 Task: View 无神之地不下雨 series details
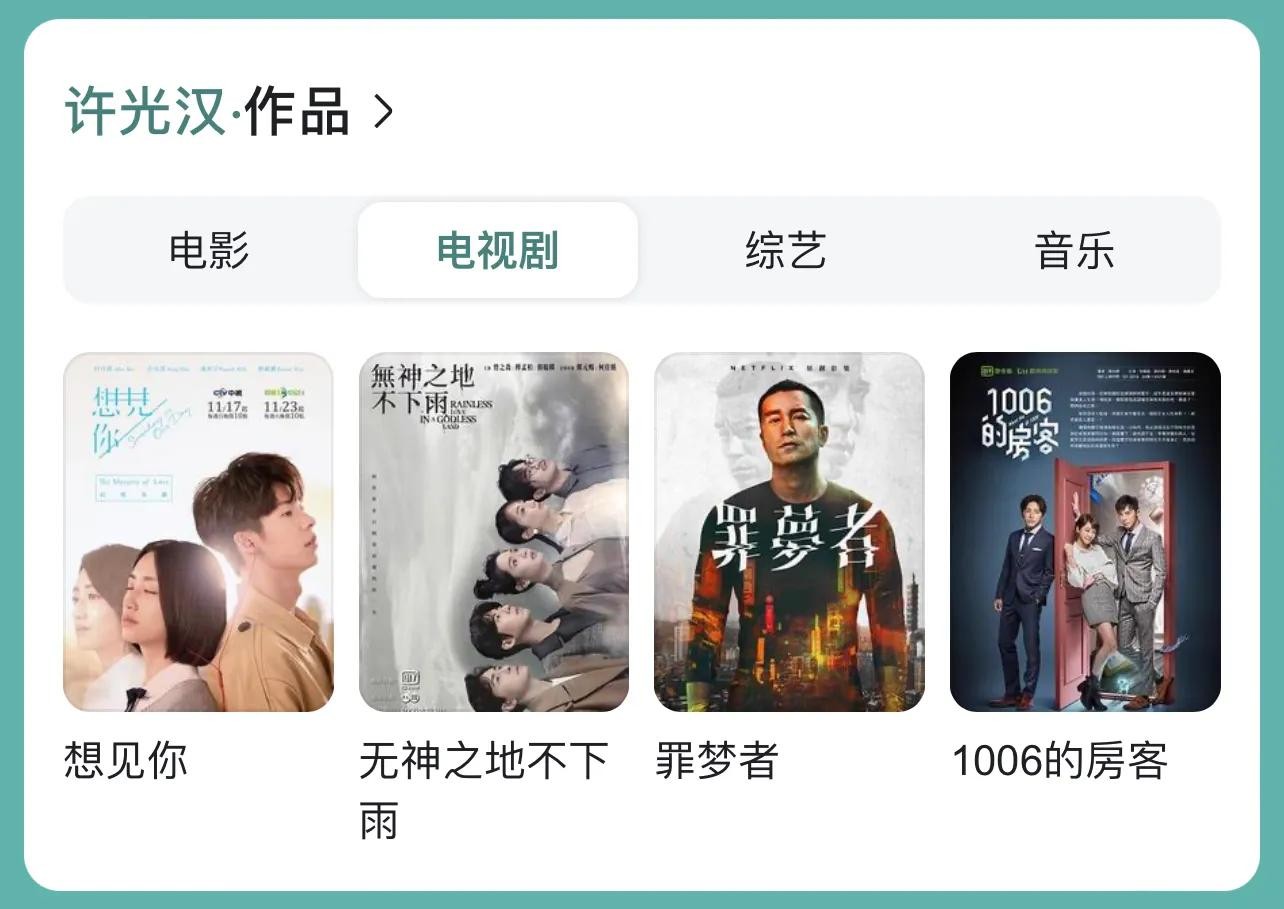[494, 532]
